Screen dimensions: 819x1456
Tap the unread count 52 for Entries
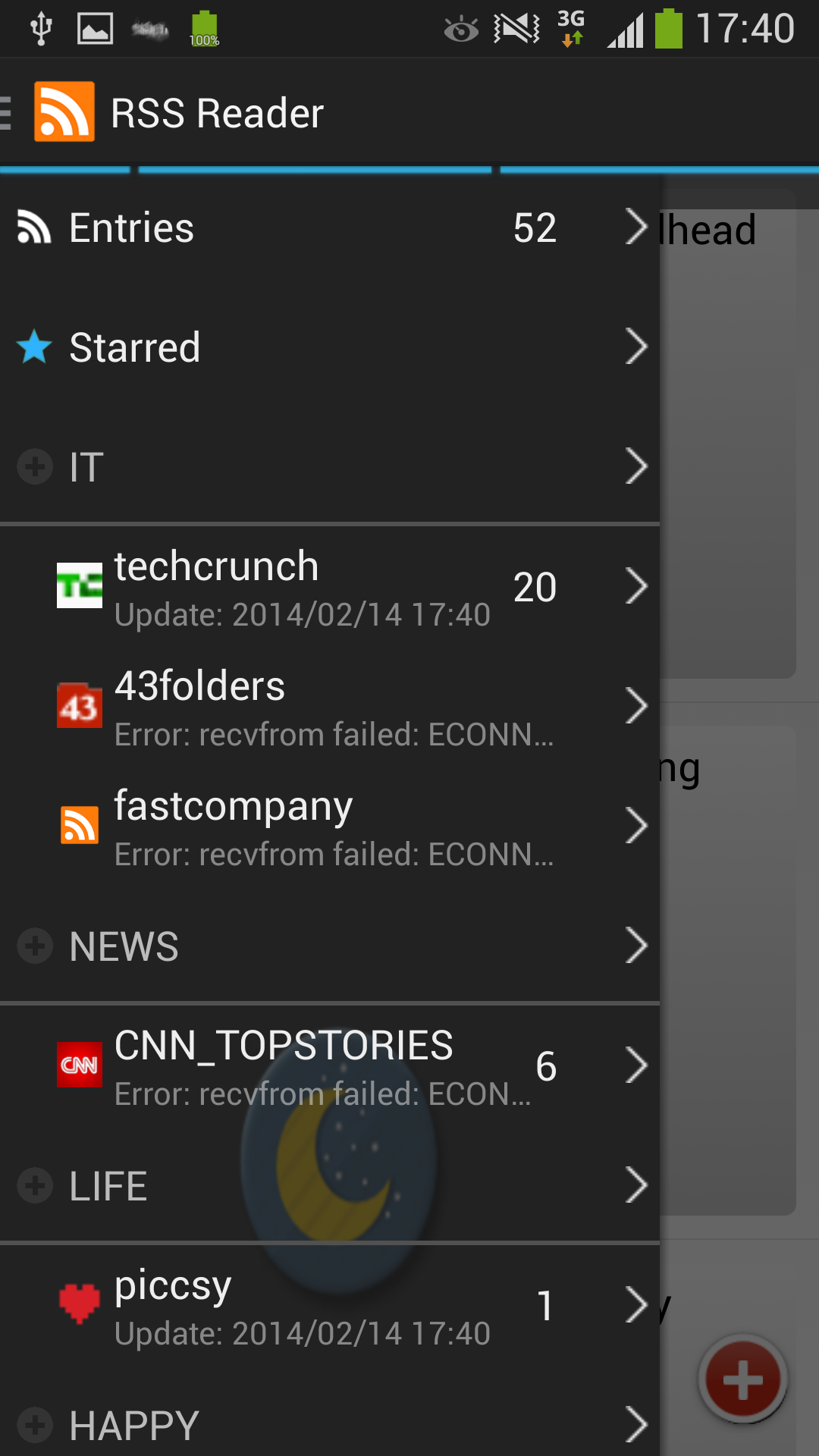tap(535, 227)
